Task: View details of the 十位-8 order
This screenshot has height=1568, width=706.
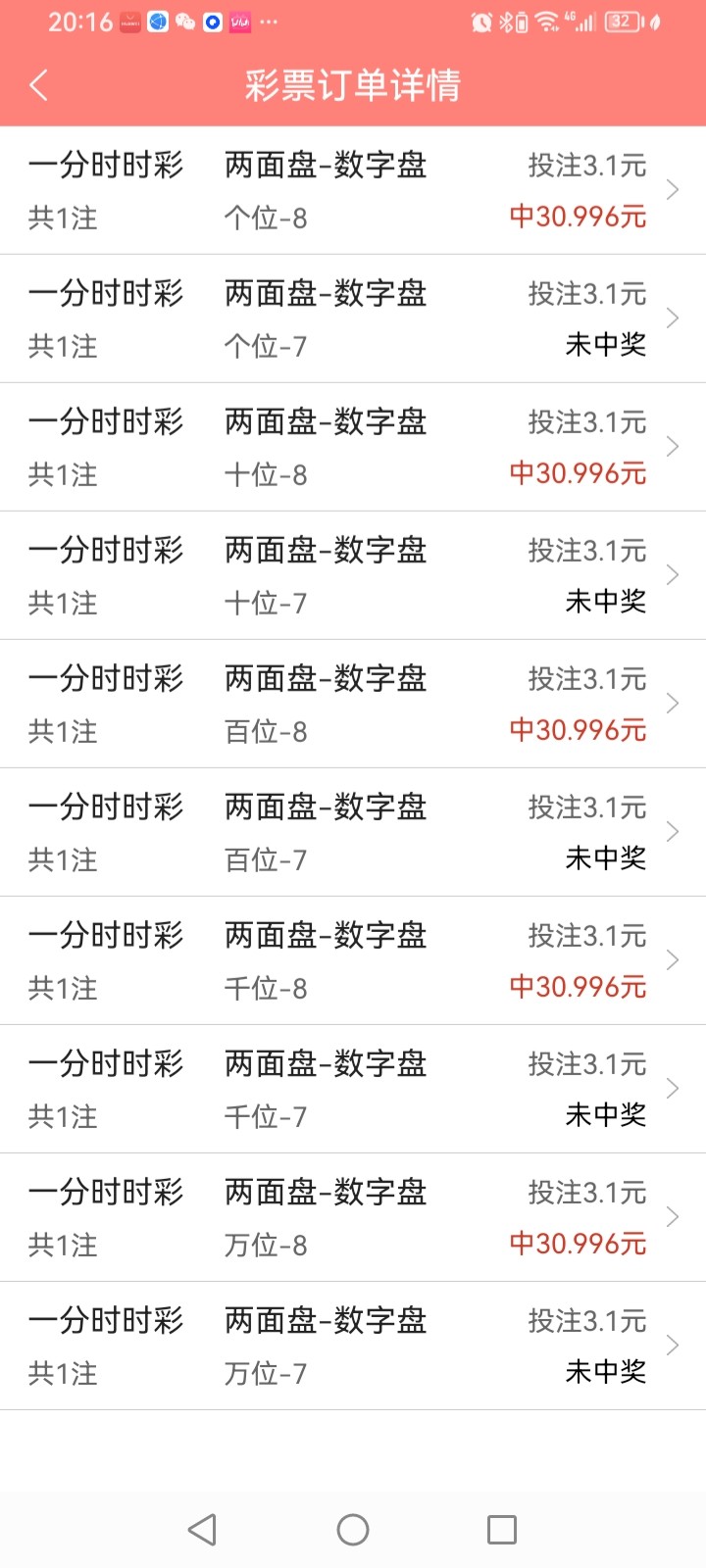Action: click(353, 448)
